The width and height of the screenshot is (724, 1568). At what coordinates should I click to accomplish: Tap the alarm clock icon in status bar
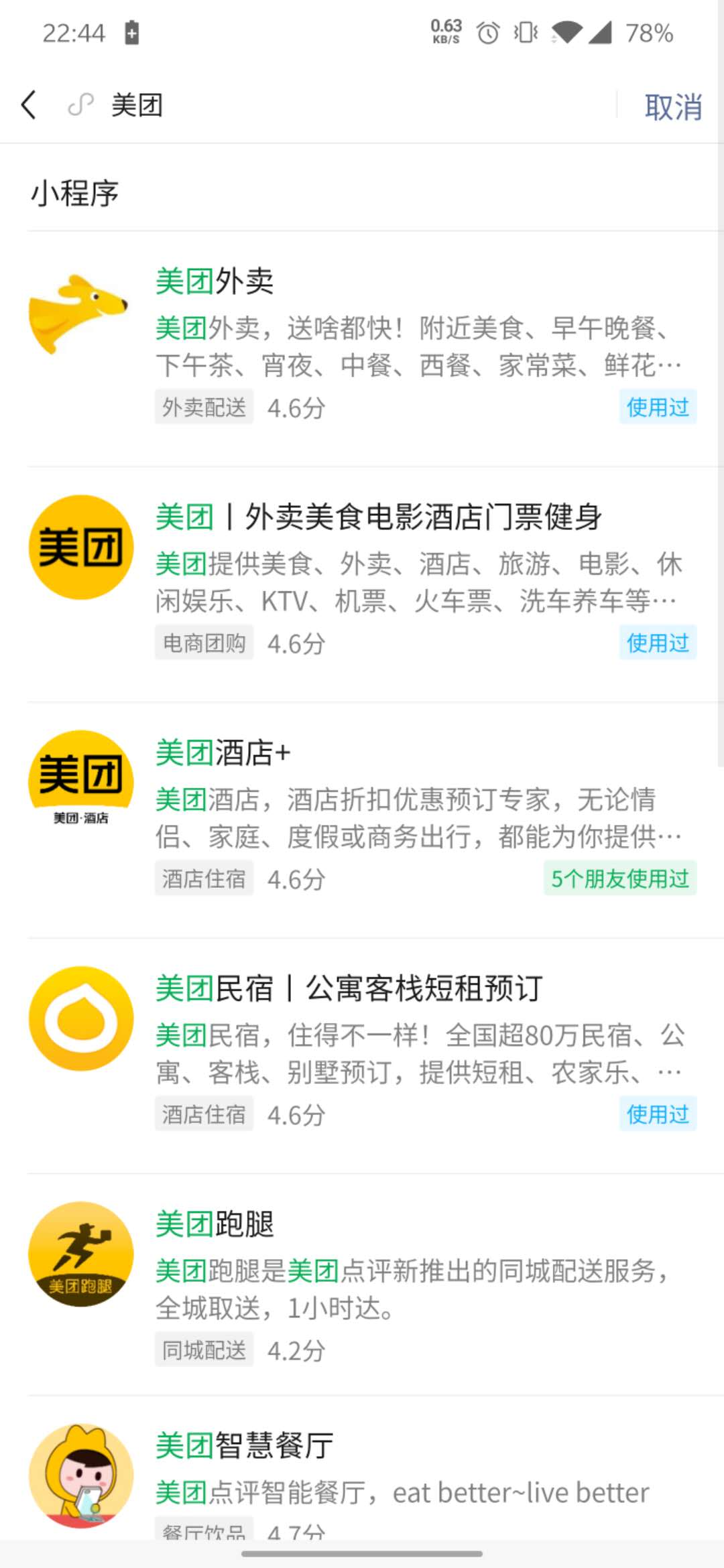tap(487, 32)
